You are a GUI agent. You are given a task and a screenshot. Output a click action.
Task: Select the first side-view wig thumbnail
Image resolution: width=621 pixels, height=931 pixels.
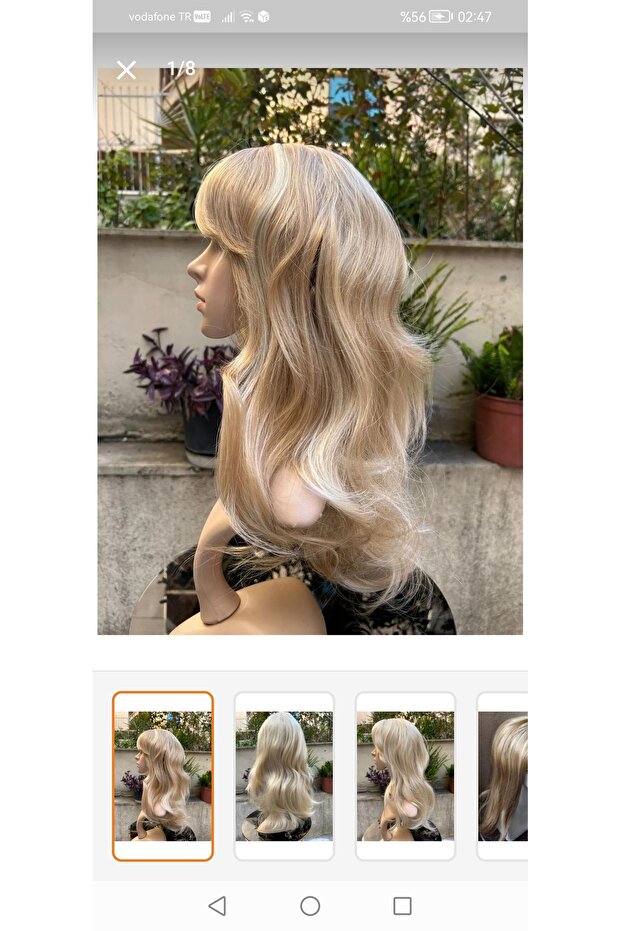click(163, 776)
